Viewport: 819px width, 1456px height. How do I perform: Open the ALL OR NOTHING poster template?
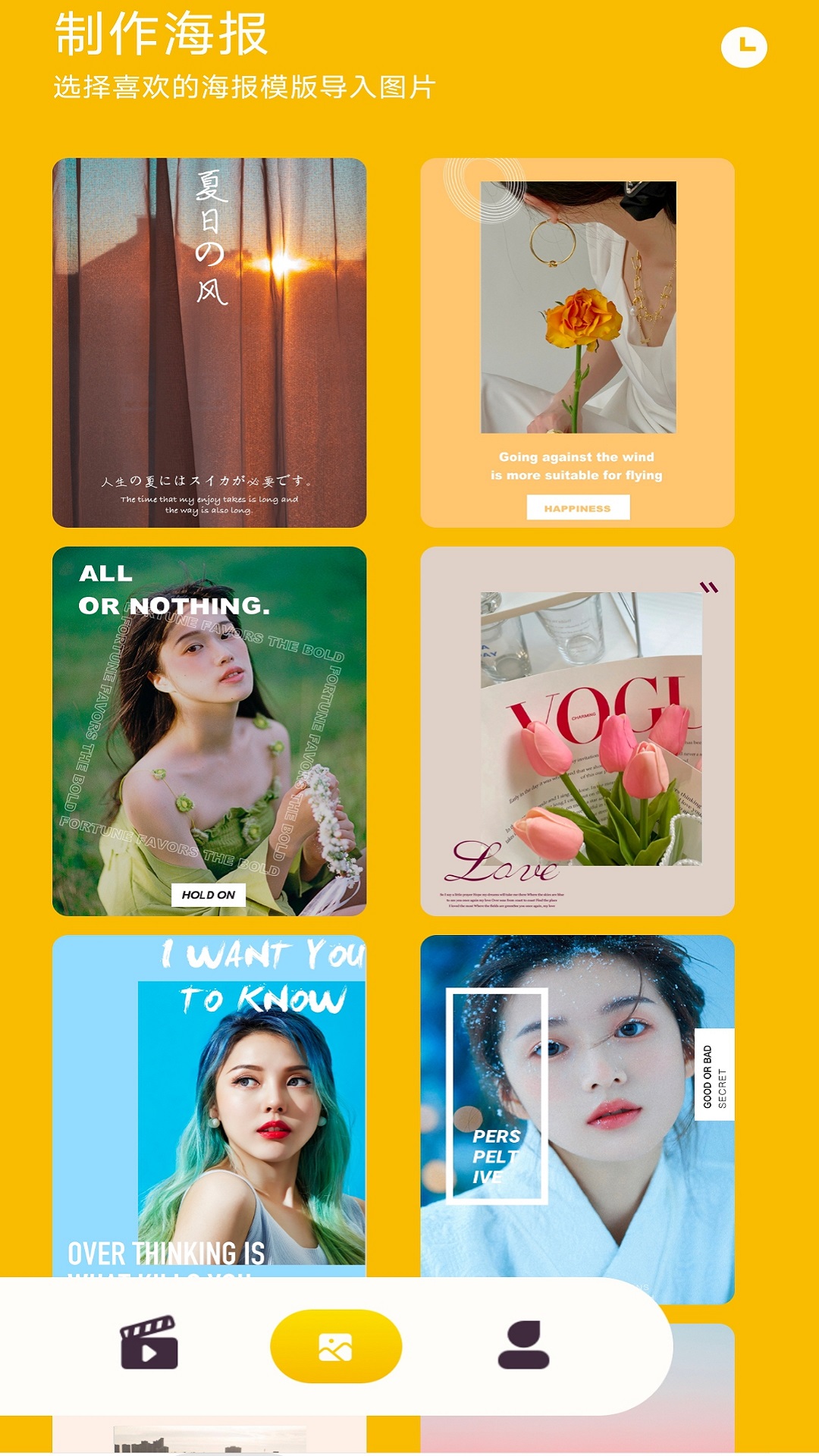click(209, 730)
